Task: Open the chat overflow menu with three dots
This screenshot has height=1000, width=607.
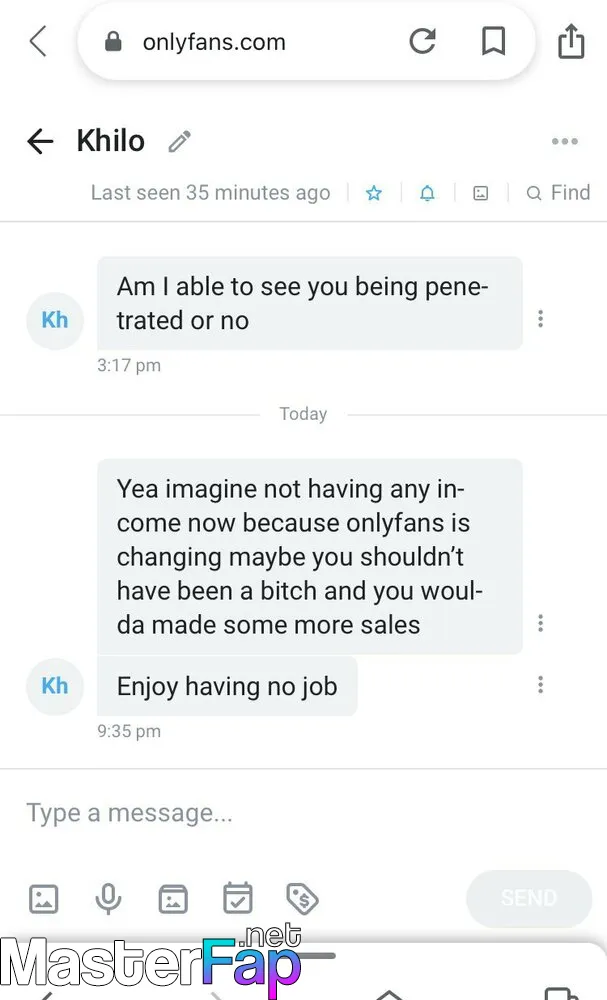Action: click(x=565, y=141)
